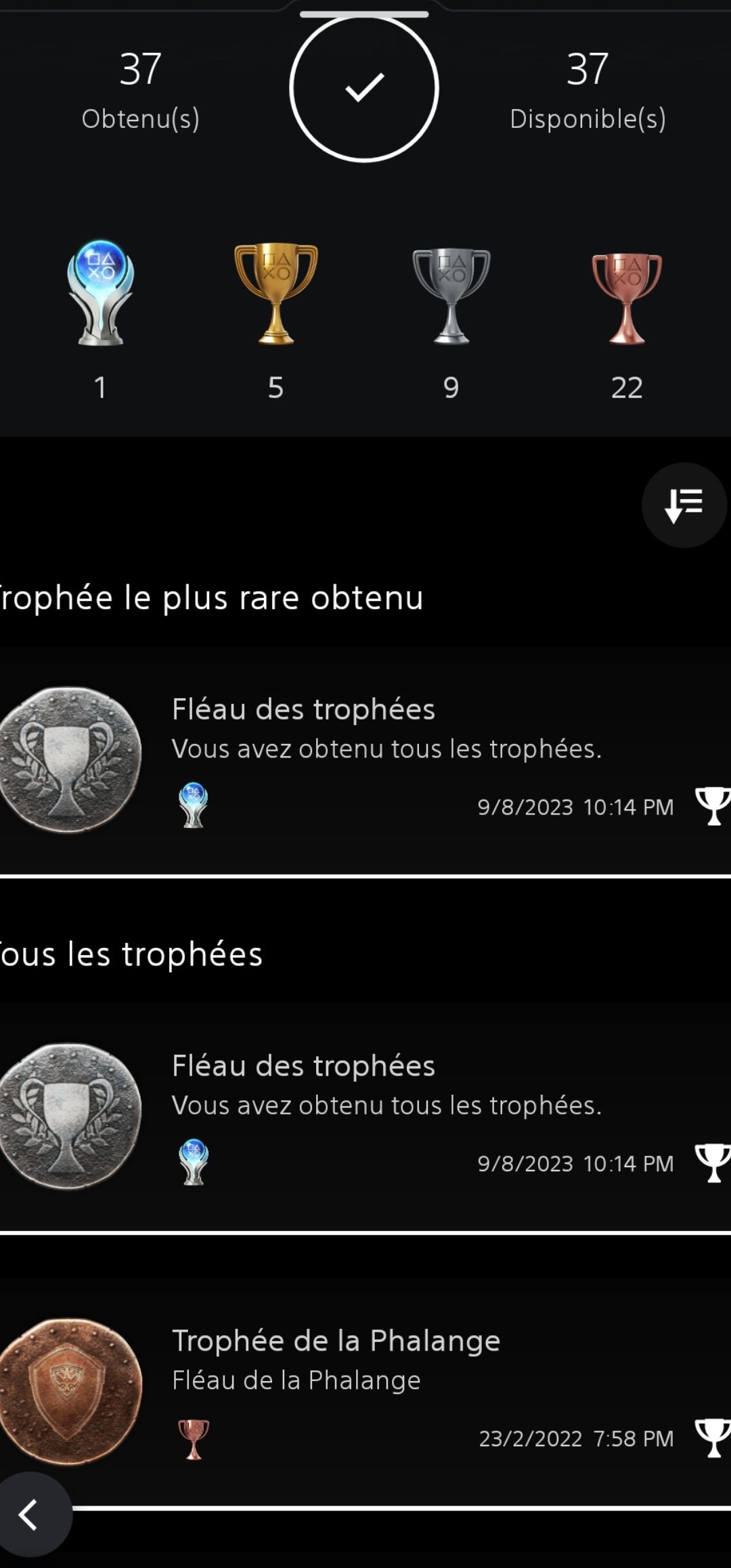This screenshot has width=731, height=1568.
Task: Open the trophy sort options
Action: coord(684,505)
